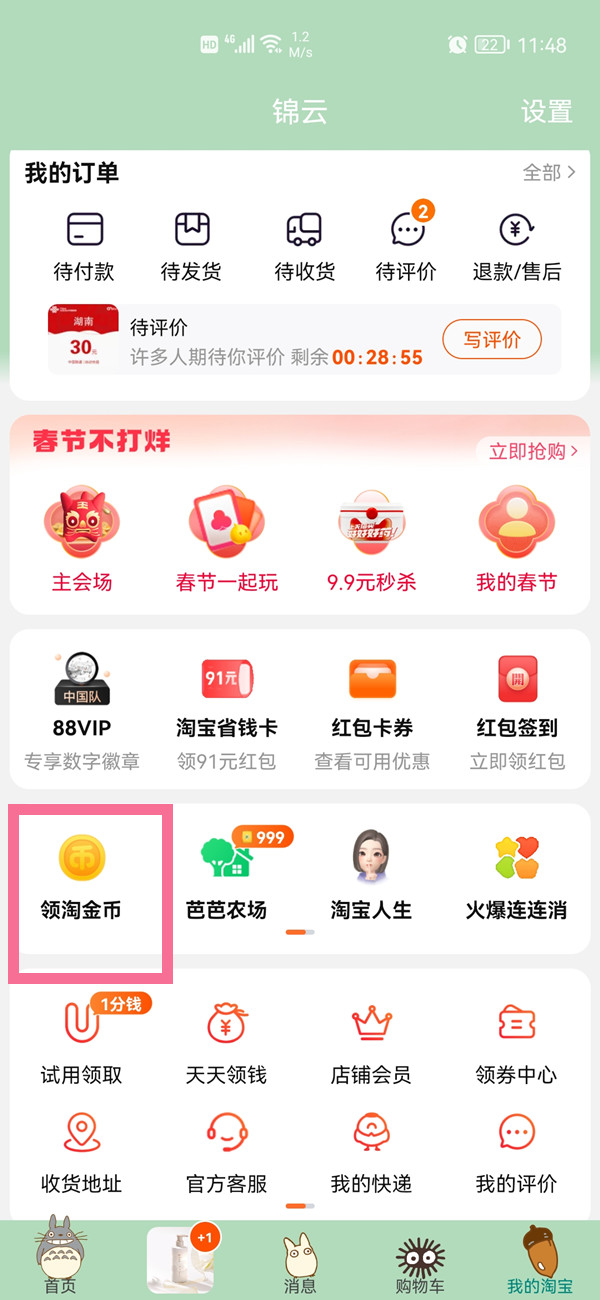
Task: Open 待付款 orders
Action: pos(84,247)
